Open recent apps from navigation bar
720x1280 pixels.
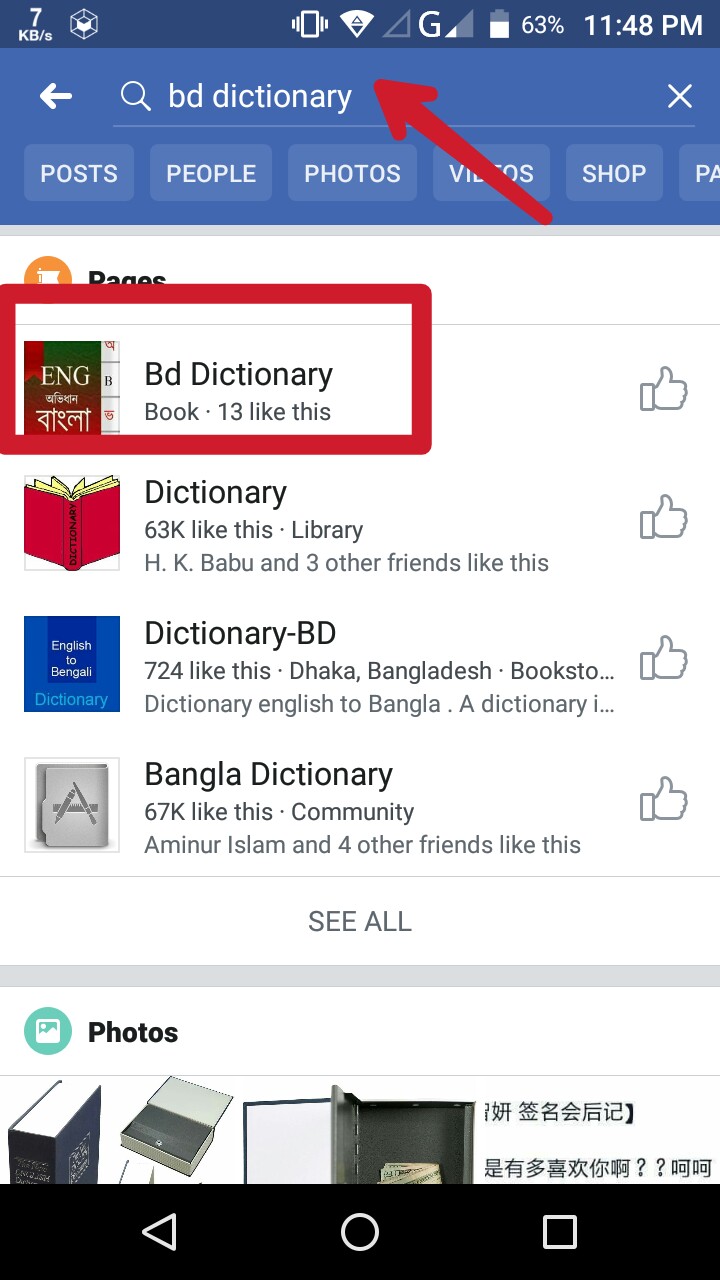(x=560, y=1232)
